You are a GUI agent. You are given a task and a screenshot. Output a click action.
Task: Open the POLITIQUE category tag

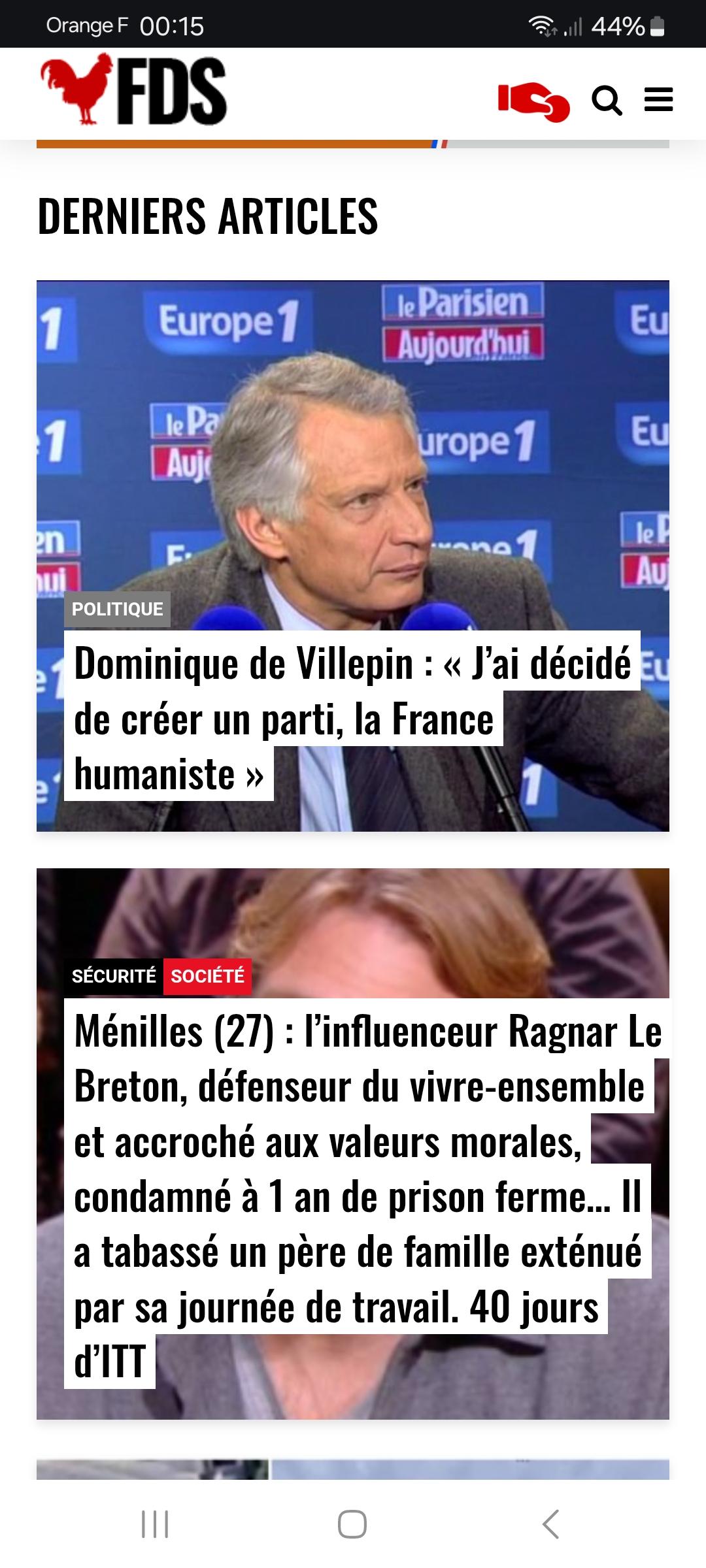[117, 609]
